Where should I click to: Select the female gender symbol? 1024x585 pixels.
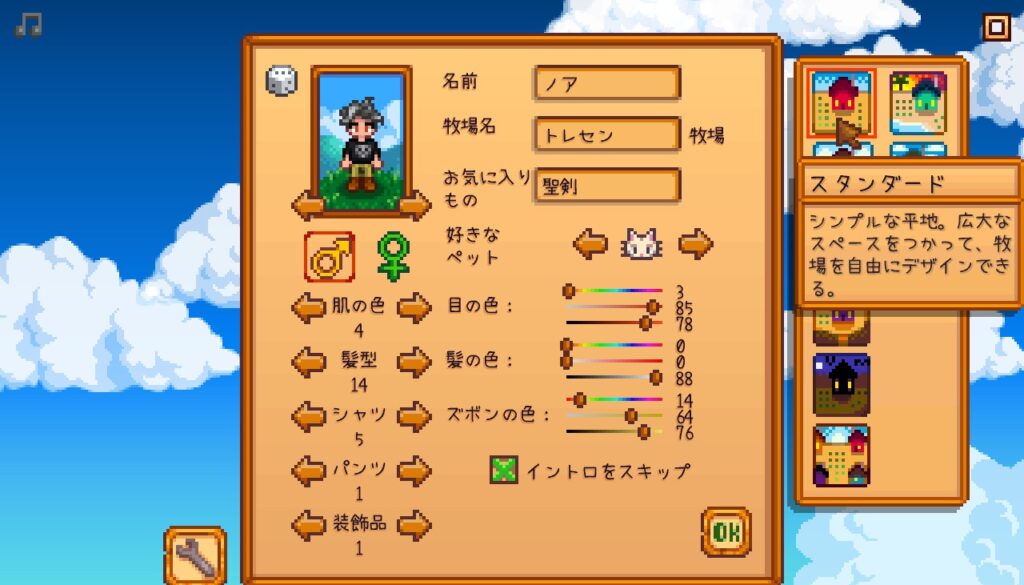pos(393,257)
